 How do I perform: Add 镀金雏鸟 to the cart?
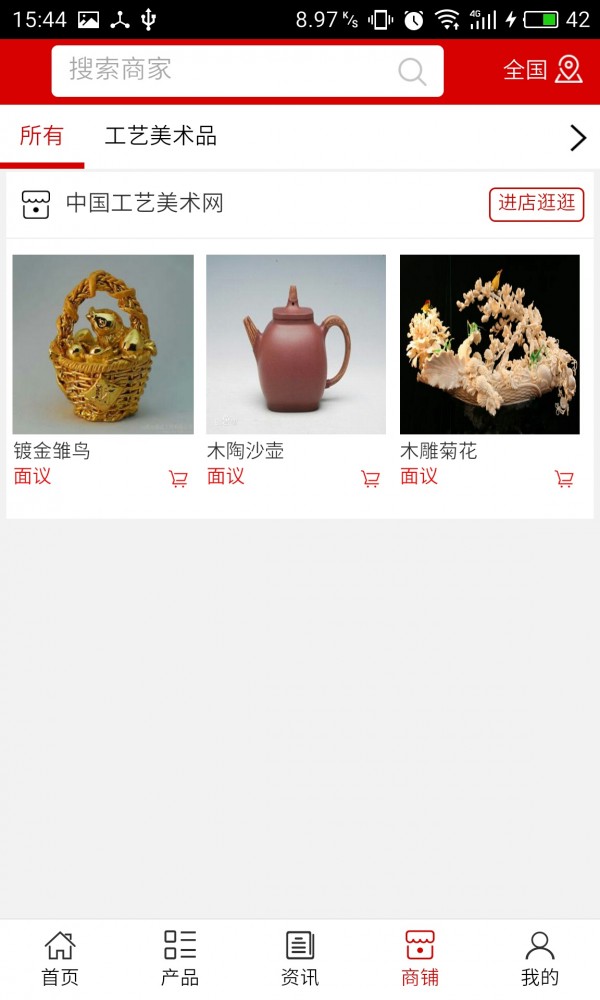[x=178, y=479]
